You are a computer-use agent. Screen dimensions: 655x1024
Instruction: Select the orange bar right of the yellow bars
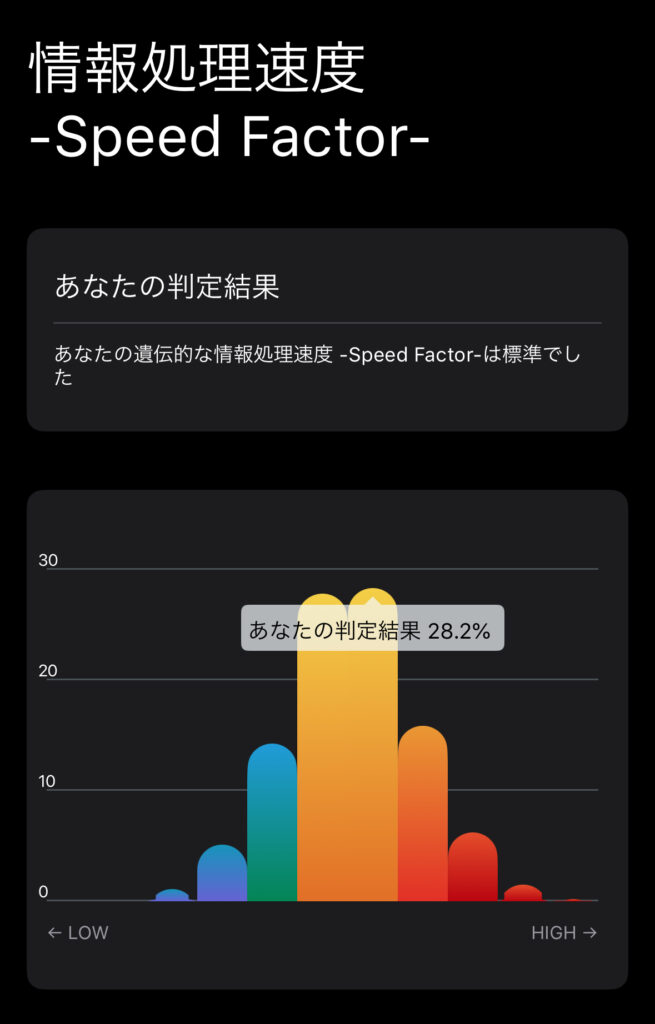[422, 815]
